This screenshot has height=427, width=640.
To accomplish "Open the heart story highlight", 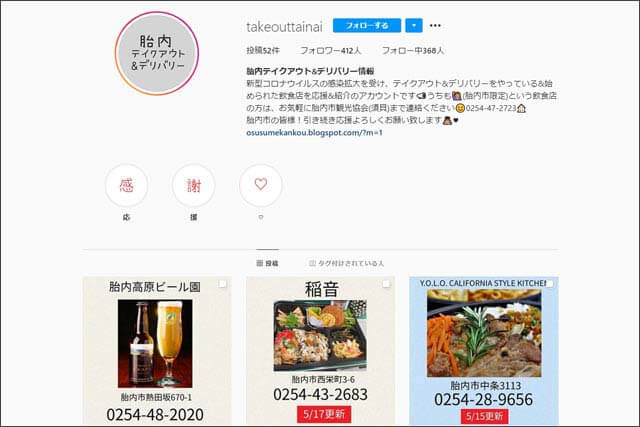I will [260, 186].
